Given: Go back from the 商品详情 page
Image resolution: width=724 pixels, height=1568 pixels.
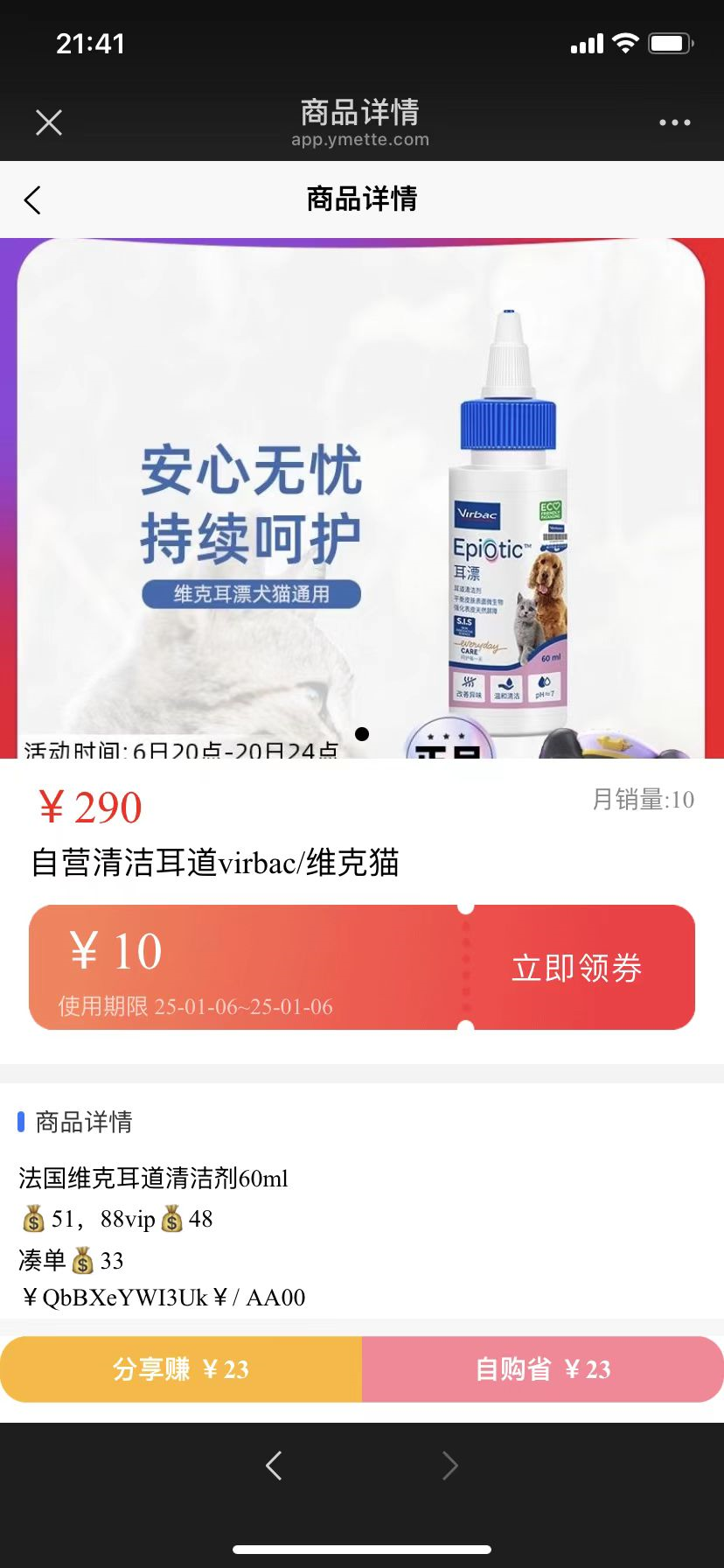Looking at the screenshot, I should pos(33,200).
